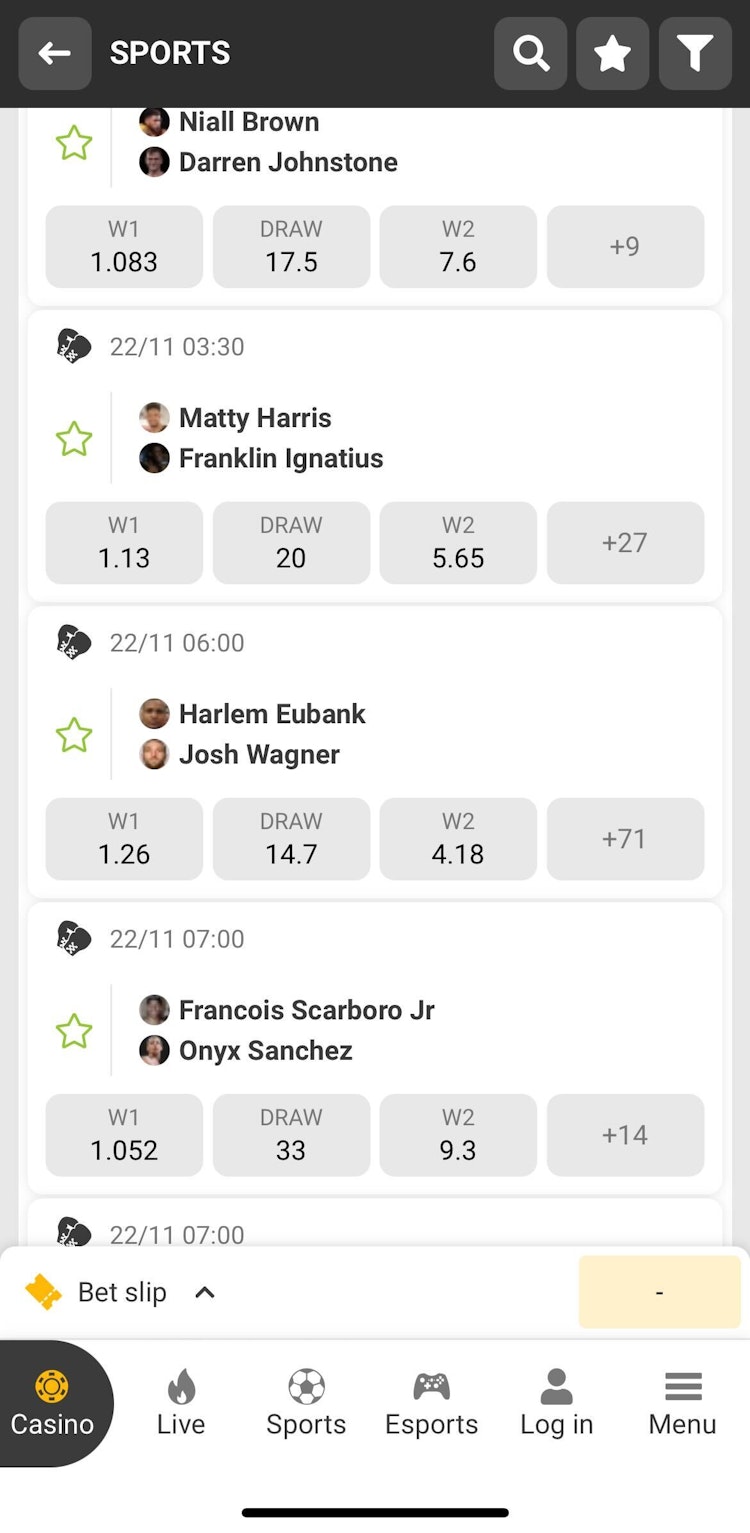View +14 markets for Scarboro vs Sanchez
Image resolution: width=750 pixels, height=1533 pixels.
(x=625, y=1135)
